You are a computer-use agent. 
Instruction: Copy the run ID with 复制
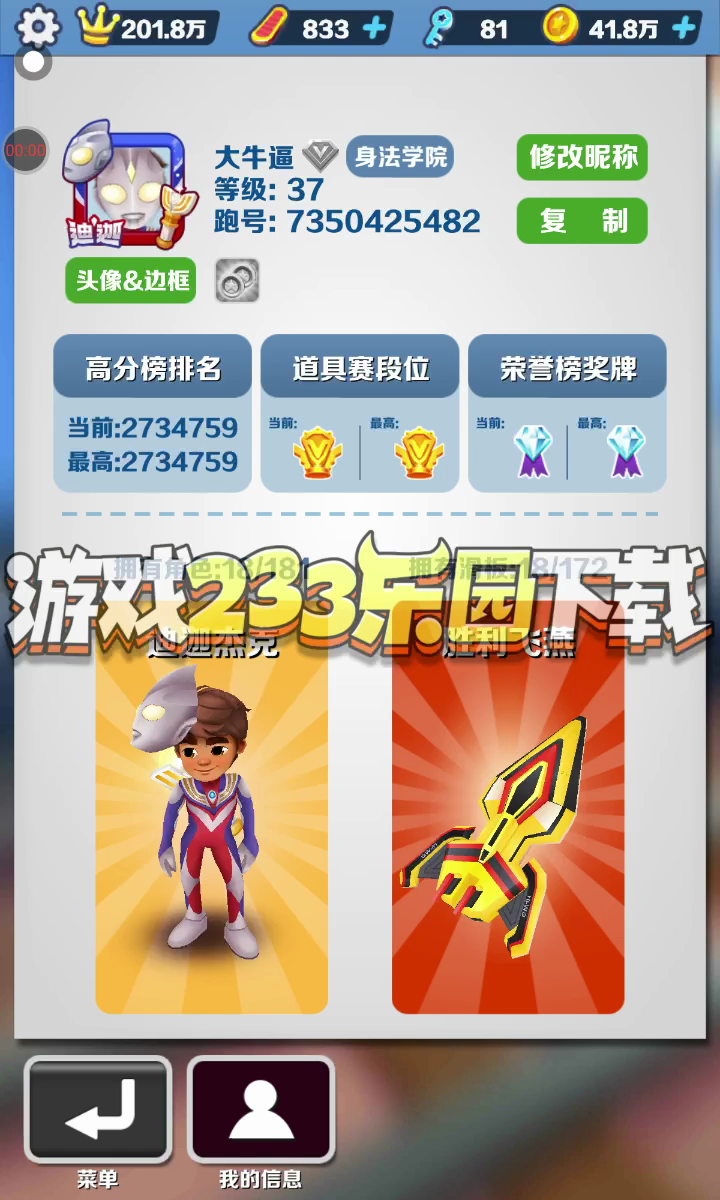(x=581, y=221)
